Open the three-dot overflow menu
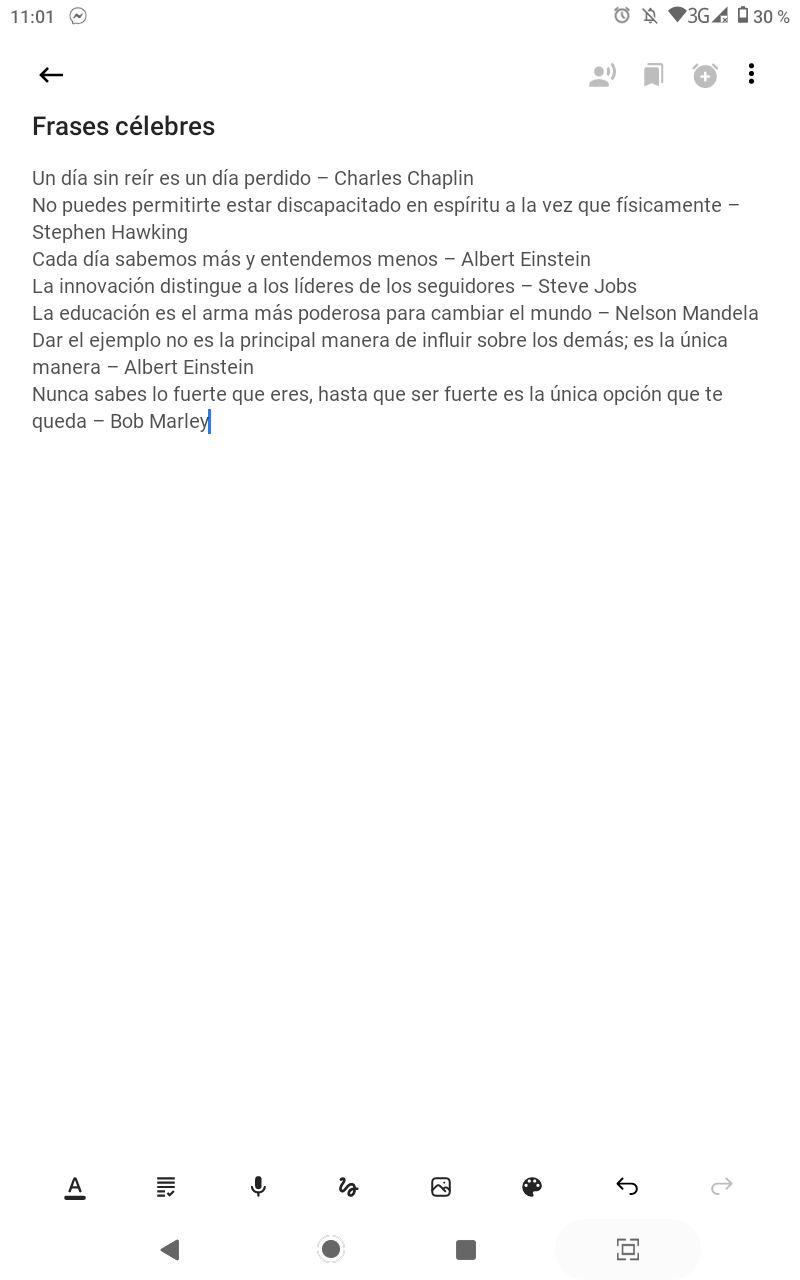The width and height of the screenshot is (800, 1280). [751, 74]
